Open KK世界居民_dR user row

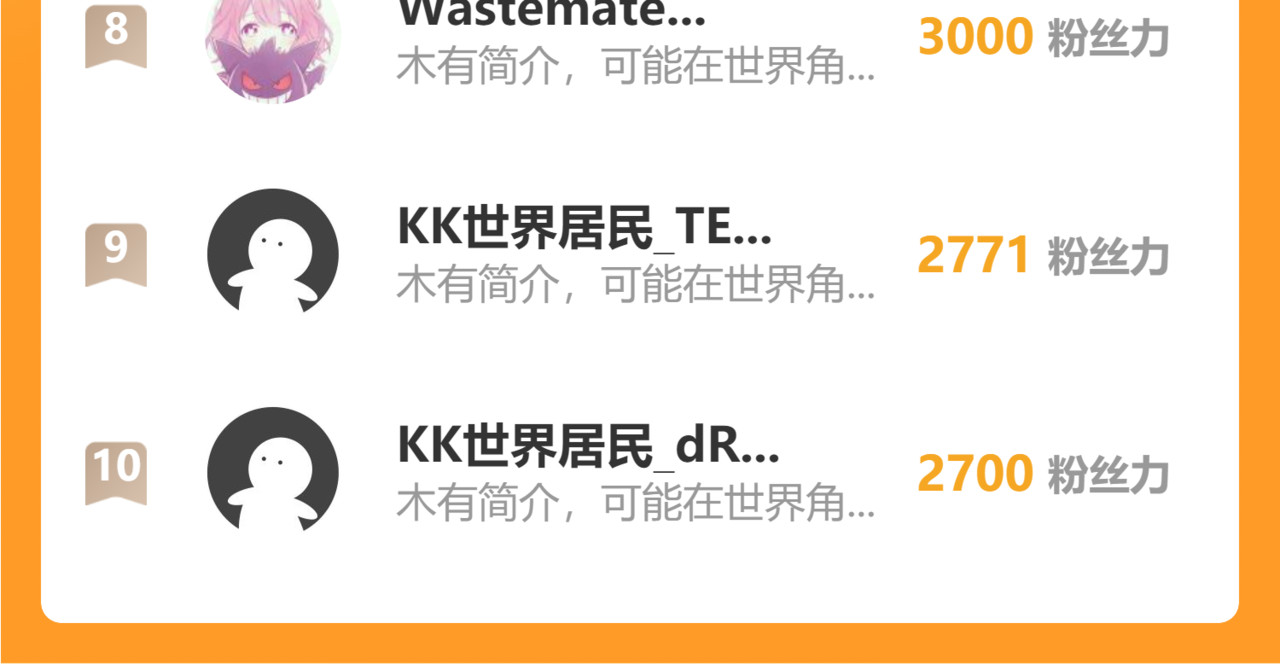coord(588,447)
